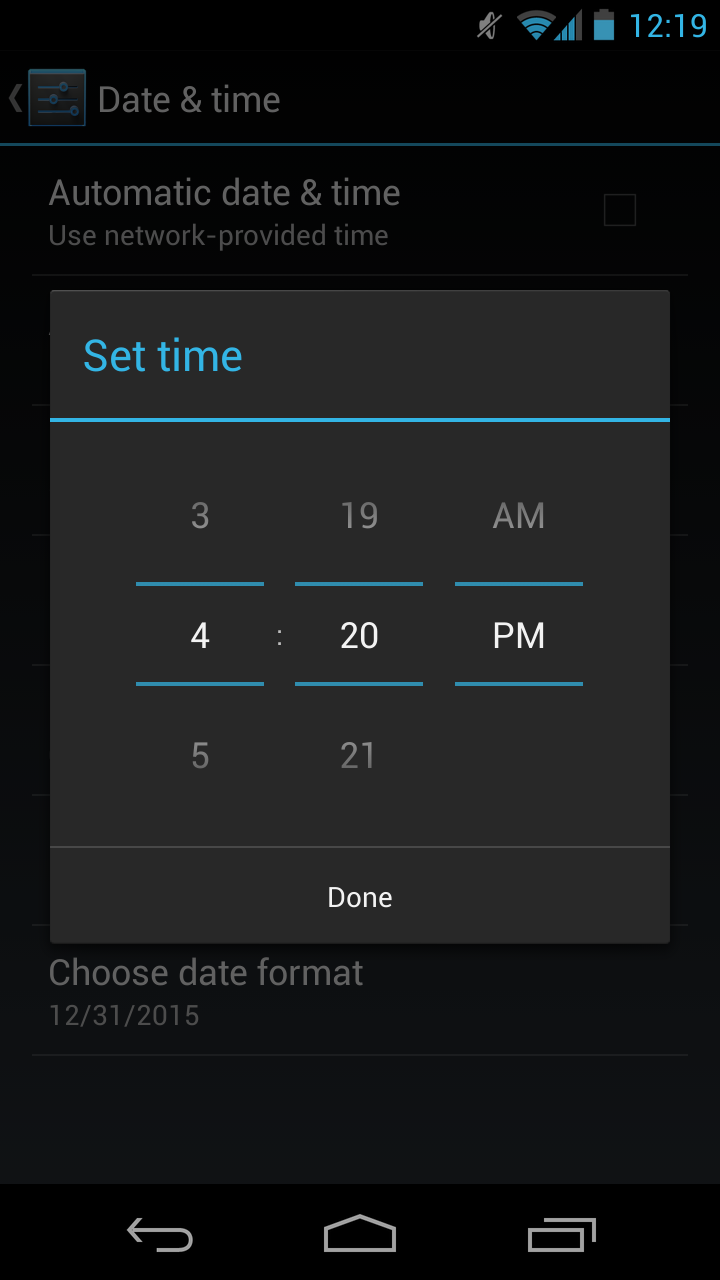Open Recent apps with the recents button

pos(561,1235)
